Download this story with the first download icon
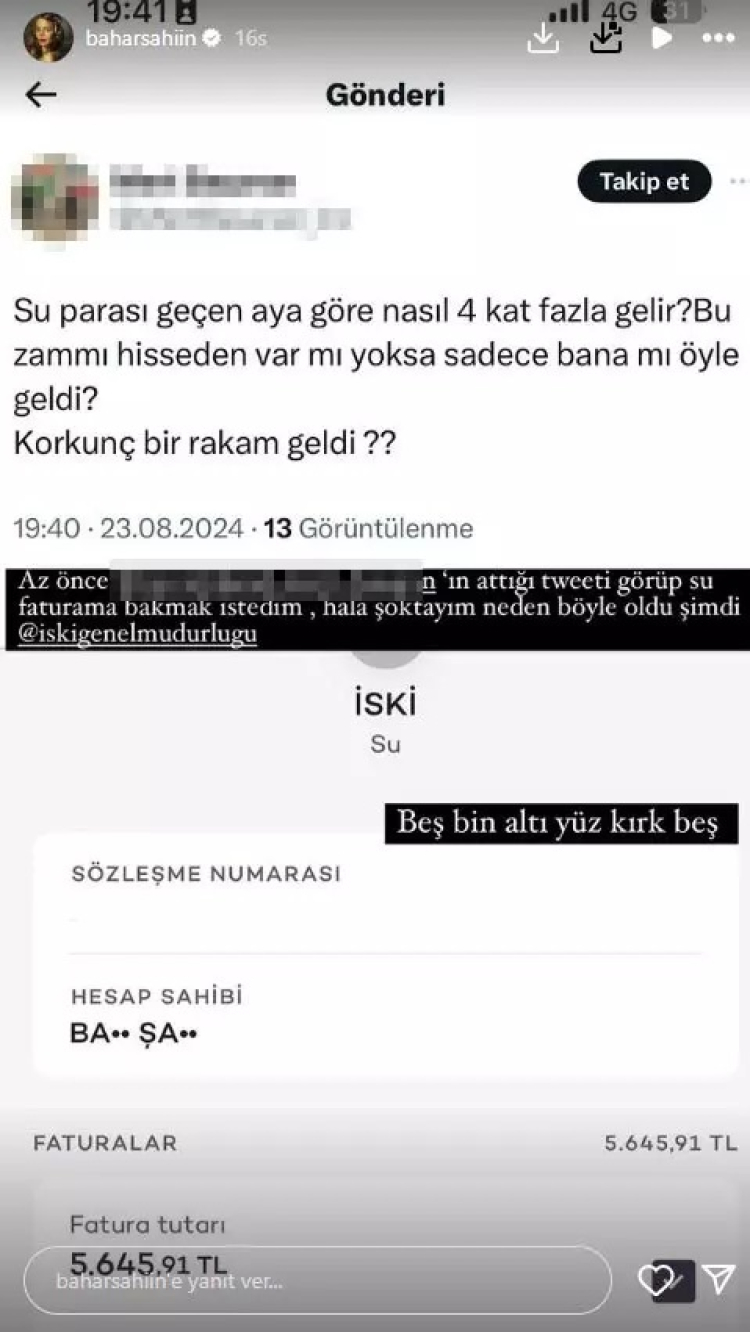The width and height of the screenshot is (750, 1332). point(541,38)
